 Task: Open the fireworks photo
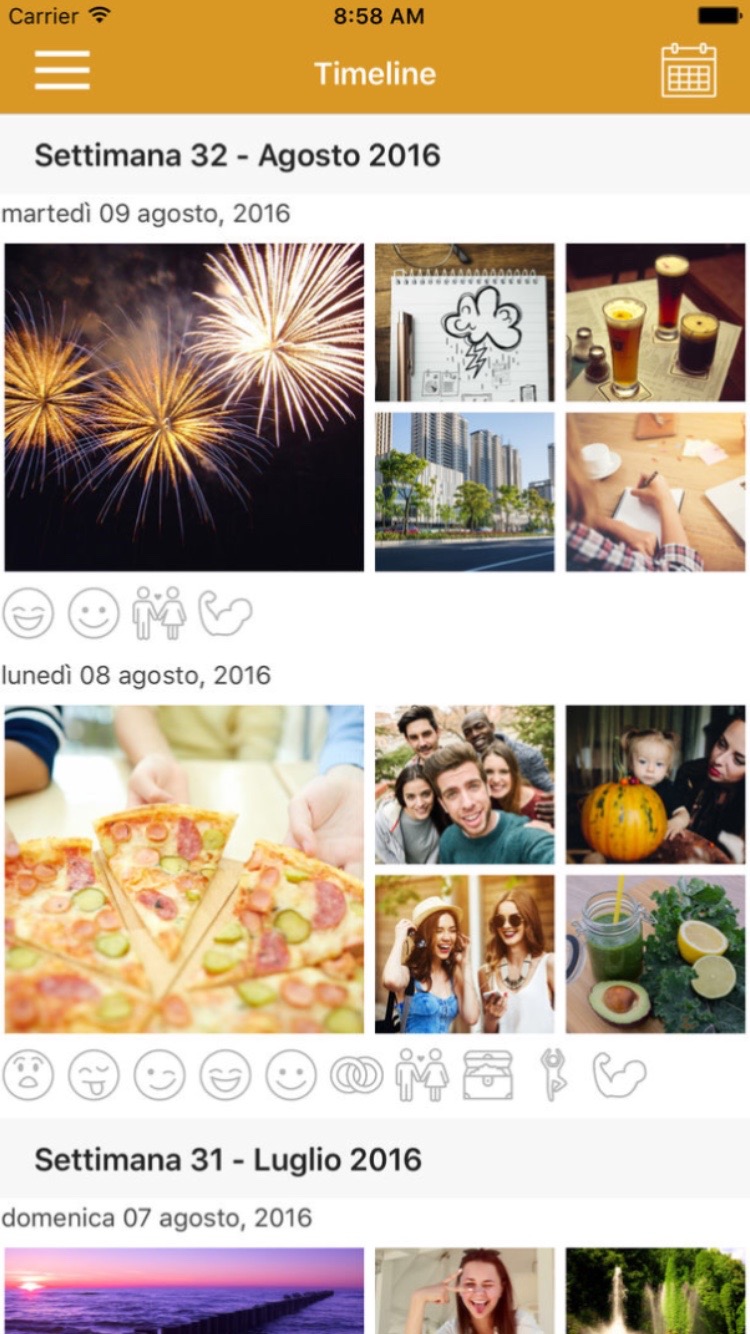(x=184, y=407)
